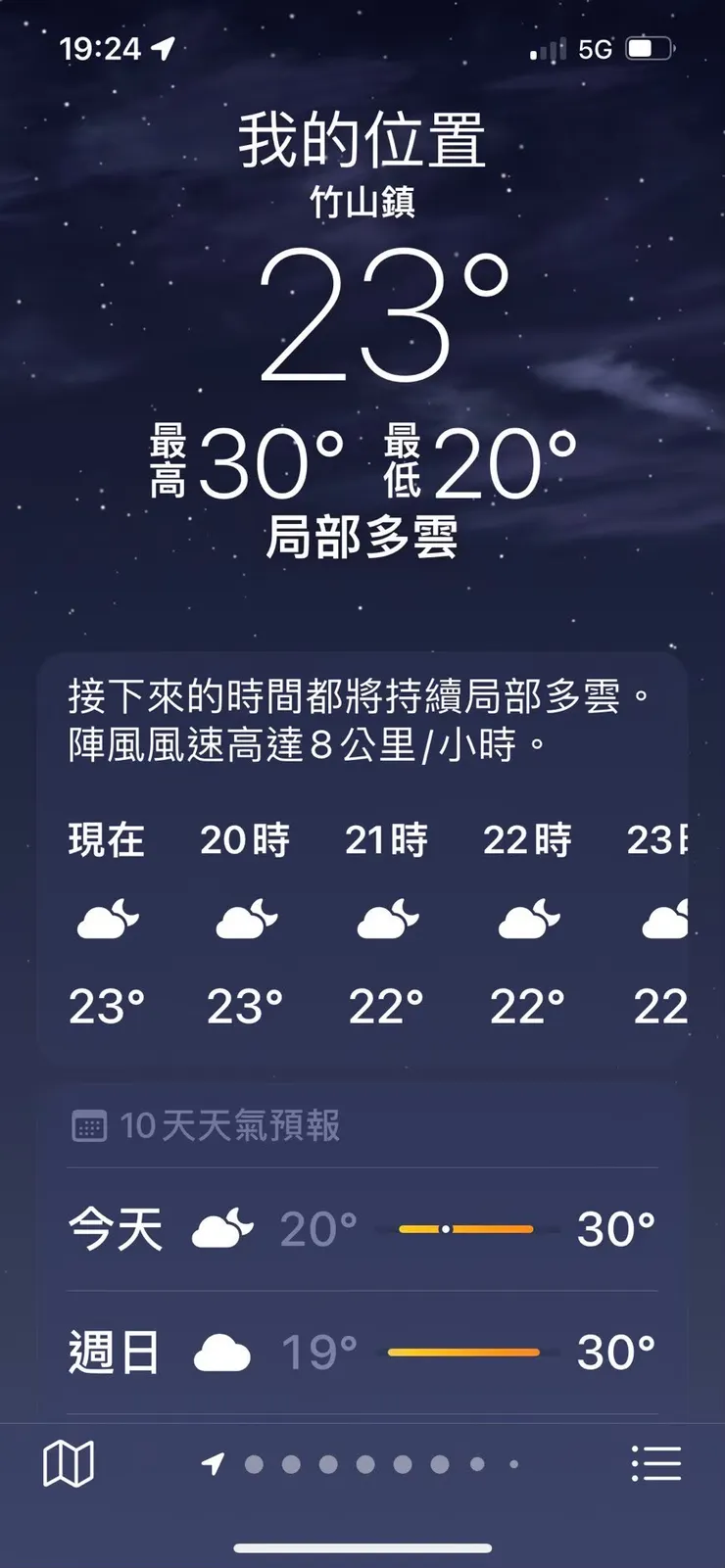Tap the cloud icon beside 週日
The width and height of the screenshot is (725, 1568).
(222, 1350)
